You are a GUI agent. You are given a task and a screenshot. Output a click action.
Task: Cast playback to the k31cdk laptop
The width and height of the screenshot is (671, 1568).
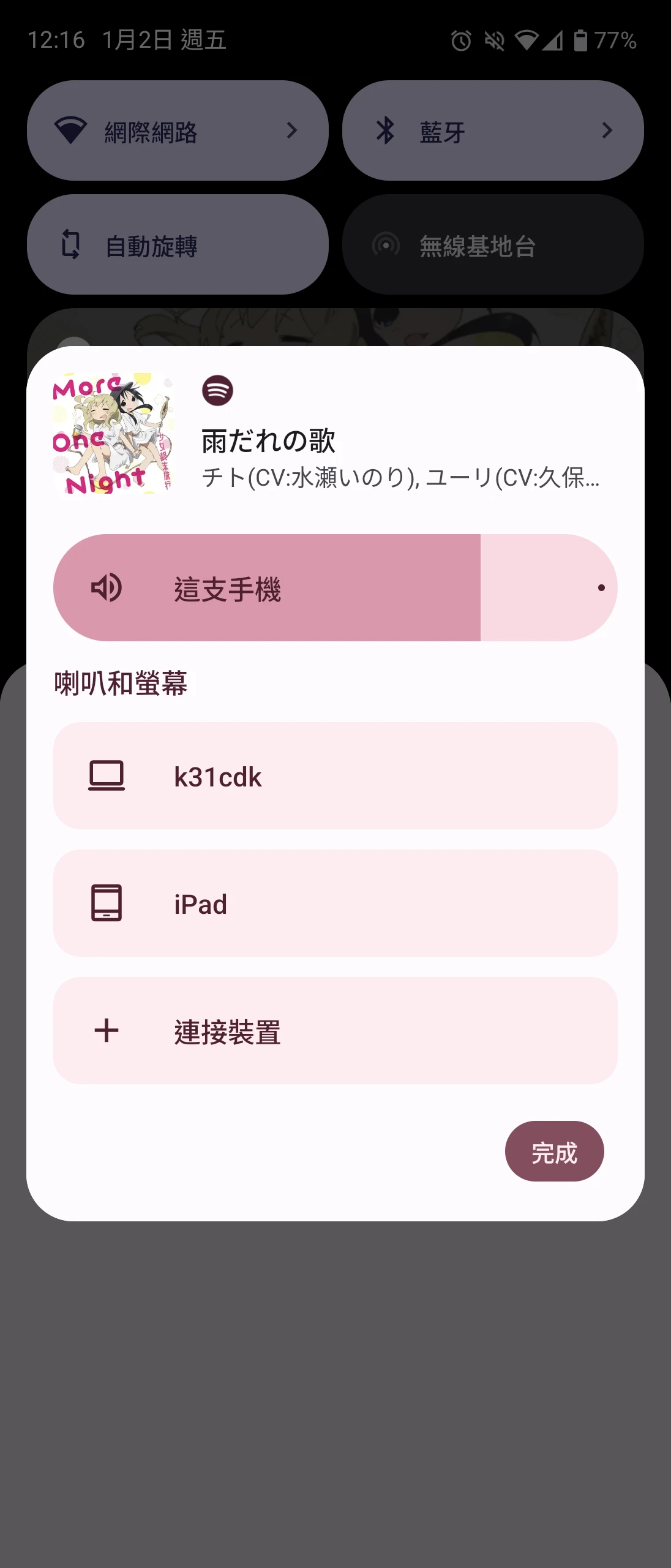[x=335, y=775]
